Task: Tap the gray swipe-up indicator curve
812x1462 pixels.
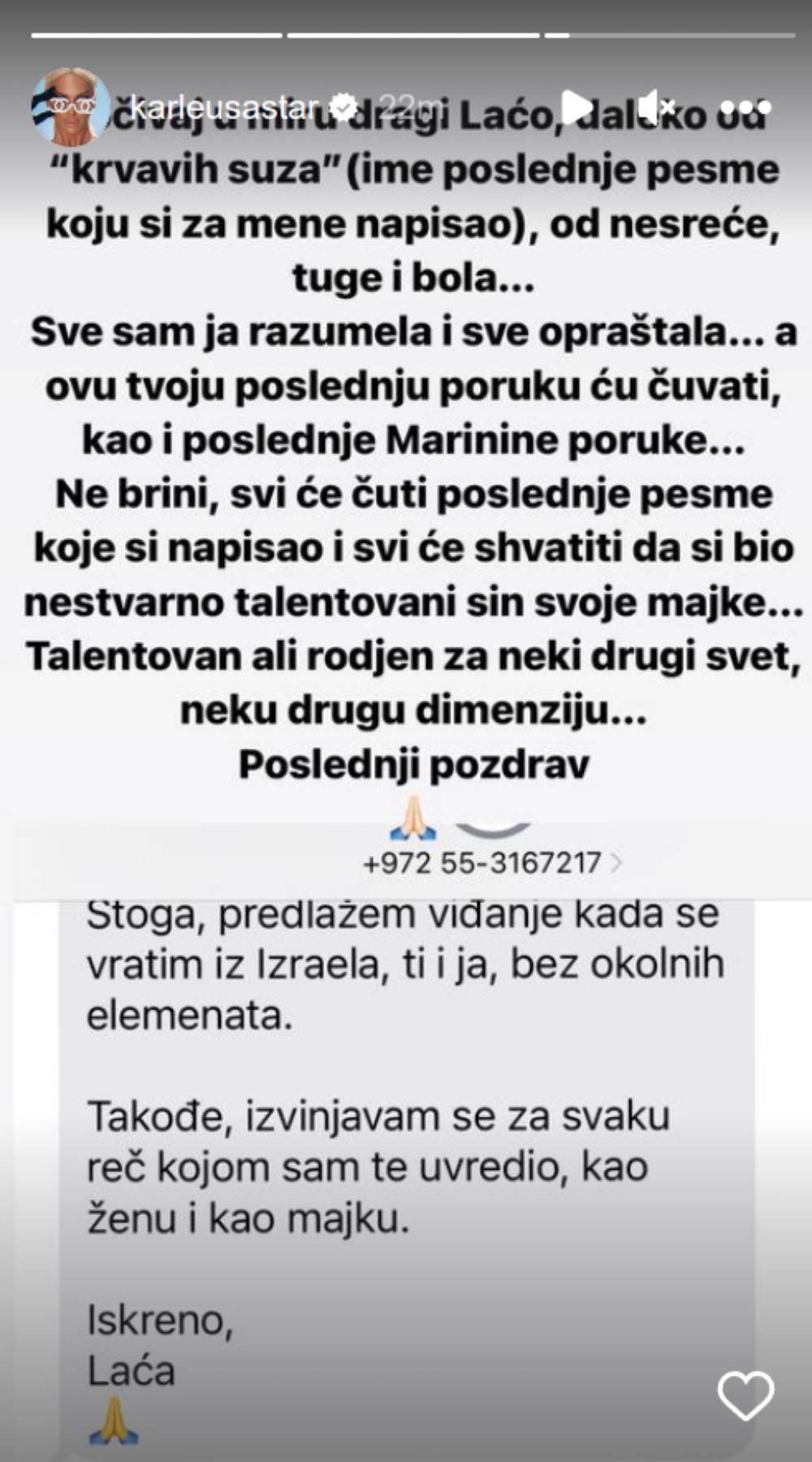Action: click(x=494, y=830)
